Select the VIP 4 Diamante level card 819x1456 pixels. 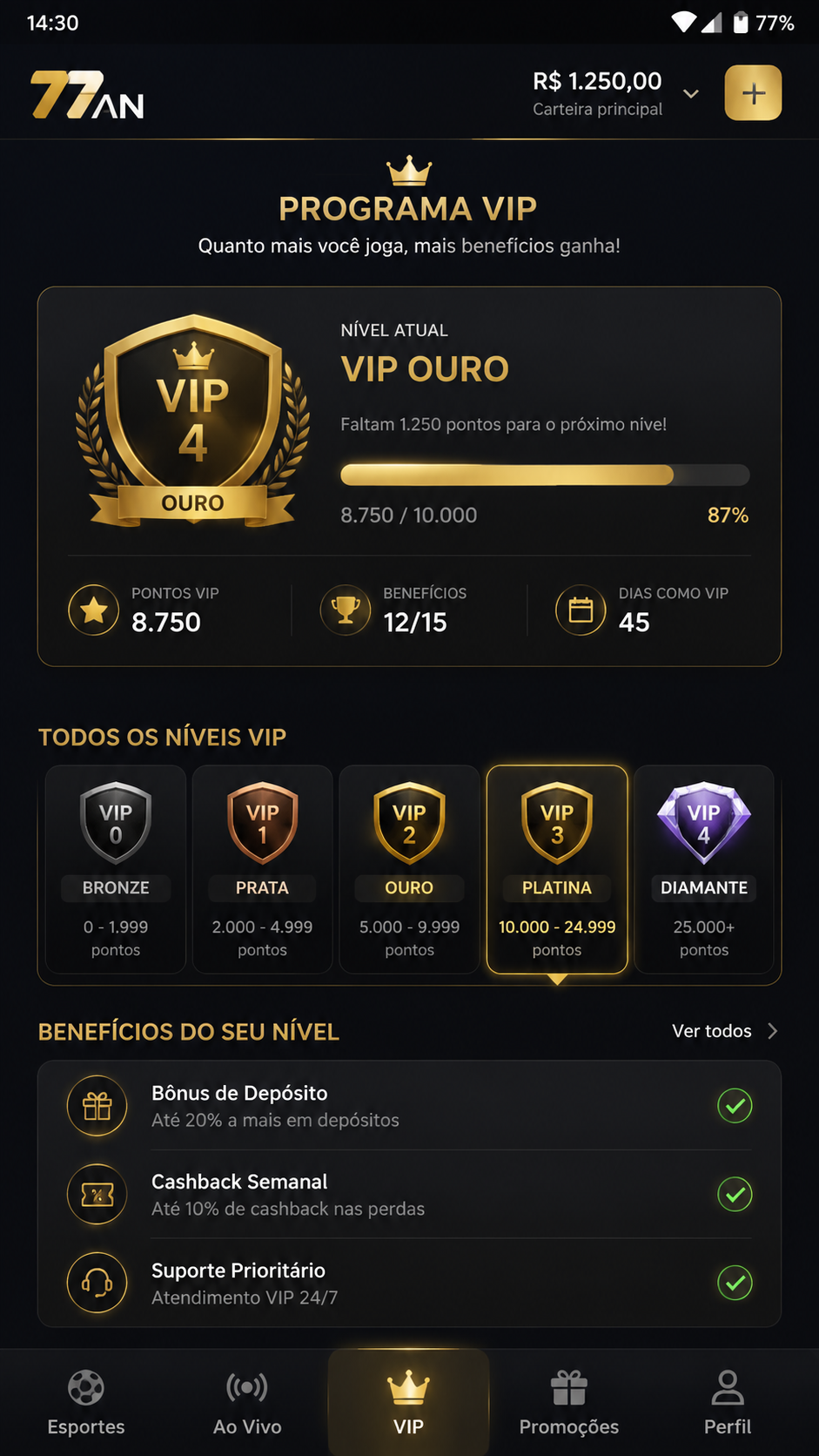pyautogui.click(x=704, y=869)
